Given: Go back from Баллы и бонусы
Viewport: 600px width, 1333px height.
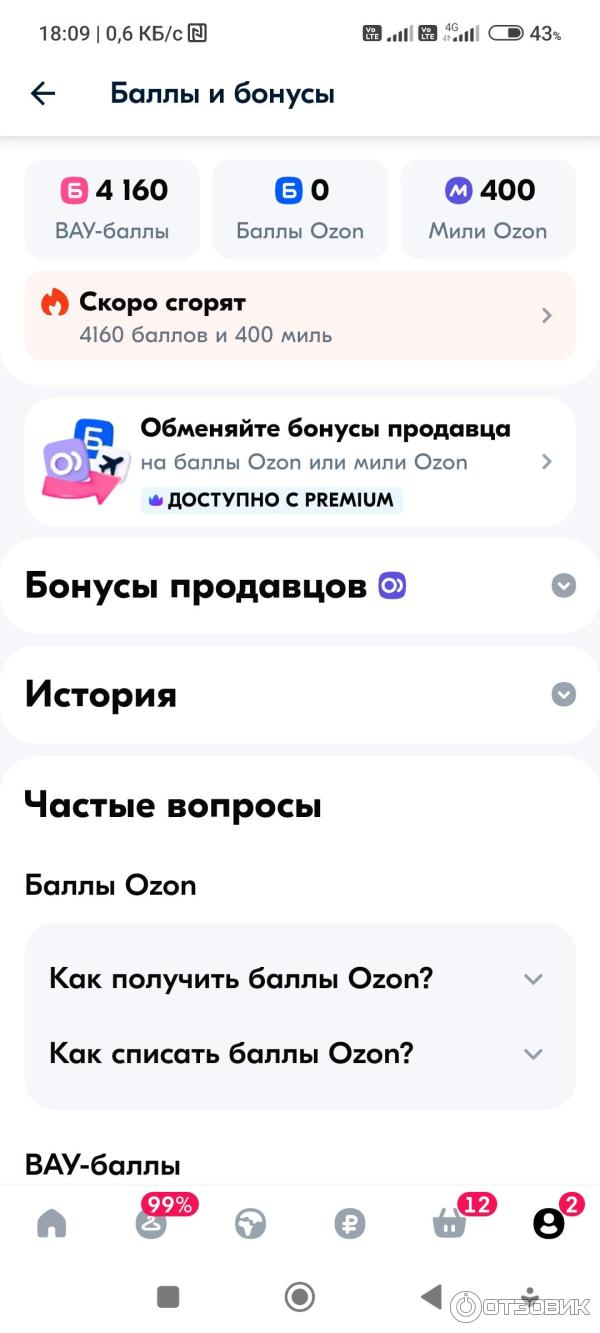Looking at the screenshot, I should (43, 94).
